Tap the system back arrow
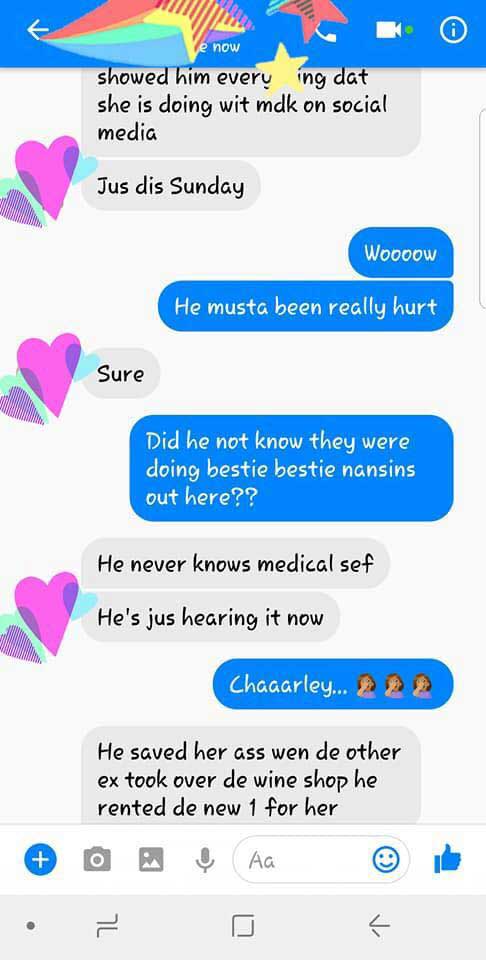Image resolution: width=486 pixels, height=960 pixels. 379,926
